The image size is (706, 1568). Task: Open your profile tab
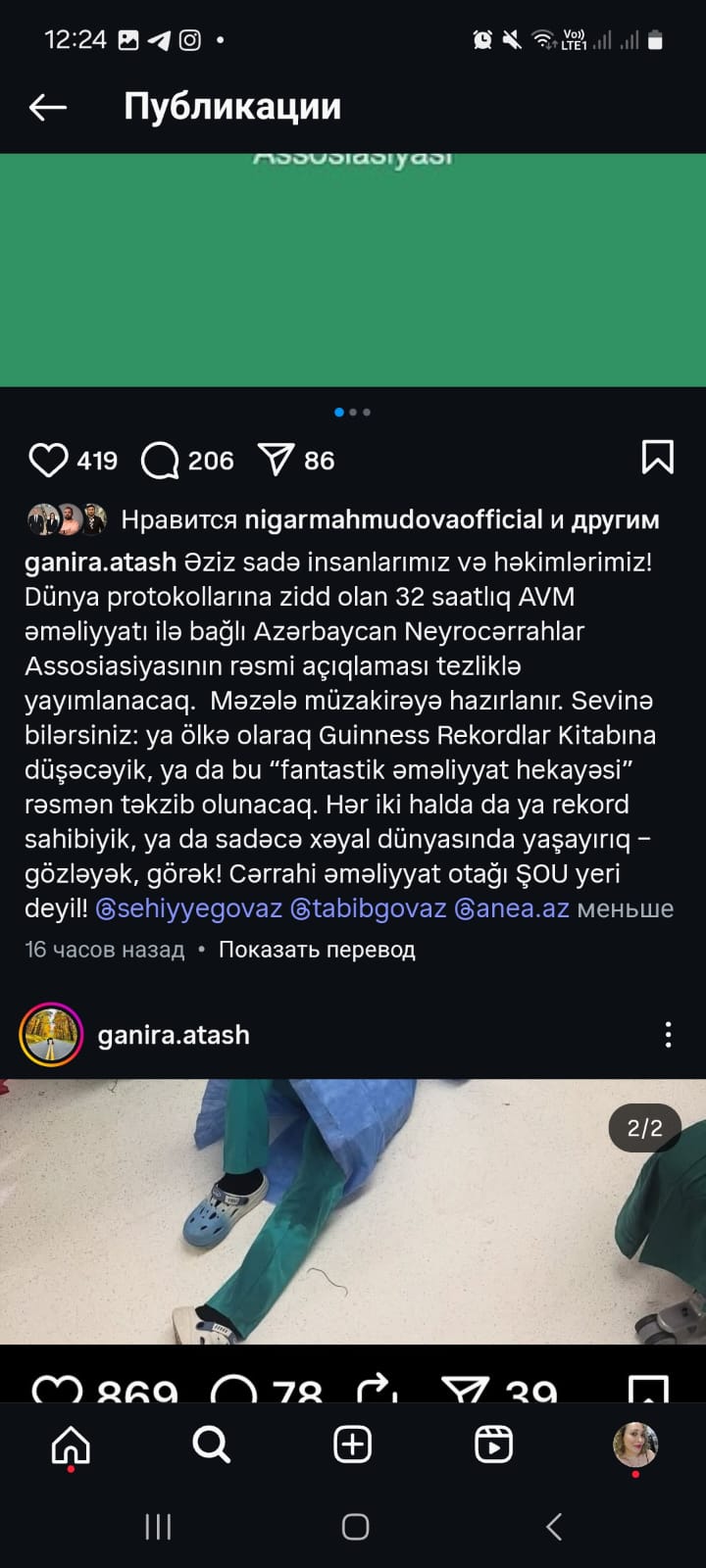pyautogui.click(x=634, y=1445)
